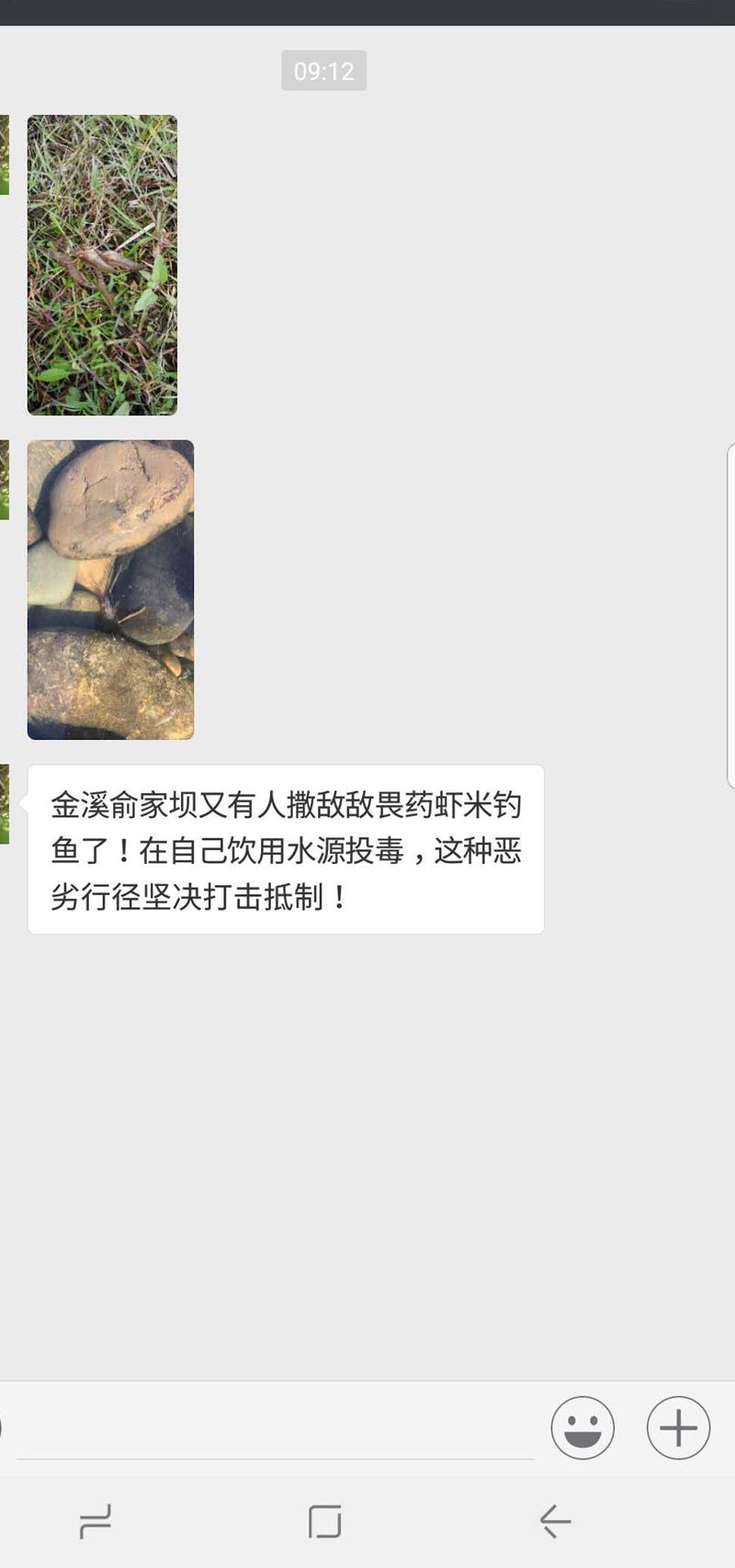Go back with the navigation bar arrow

[x=555, y=1521]
